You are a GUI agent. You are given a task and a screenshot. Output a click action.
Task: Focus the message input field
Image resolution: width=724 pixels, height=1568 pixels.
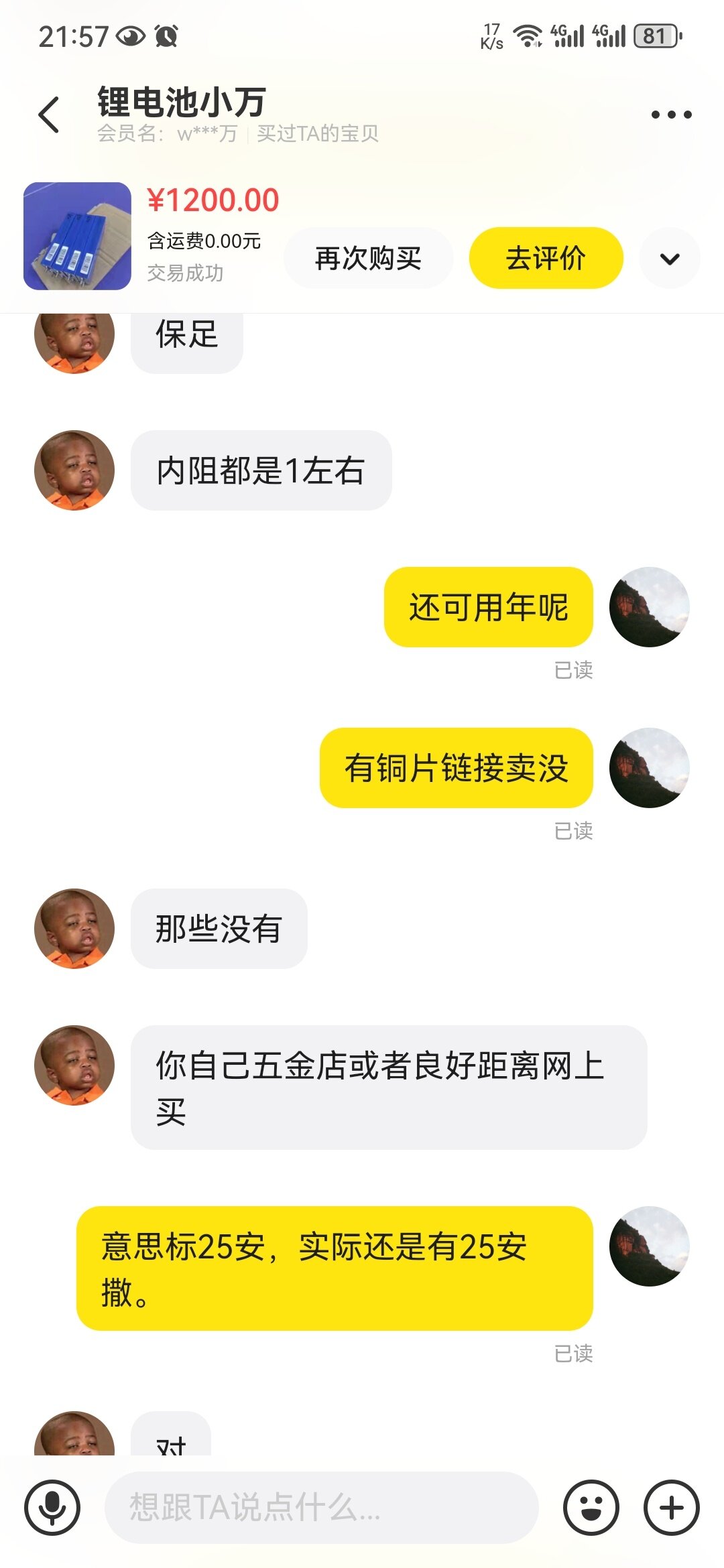[x=322, y=1508]
